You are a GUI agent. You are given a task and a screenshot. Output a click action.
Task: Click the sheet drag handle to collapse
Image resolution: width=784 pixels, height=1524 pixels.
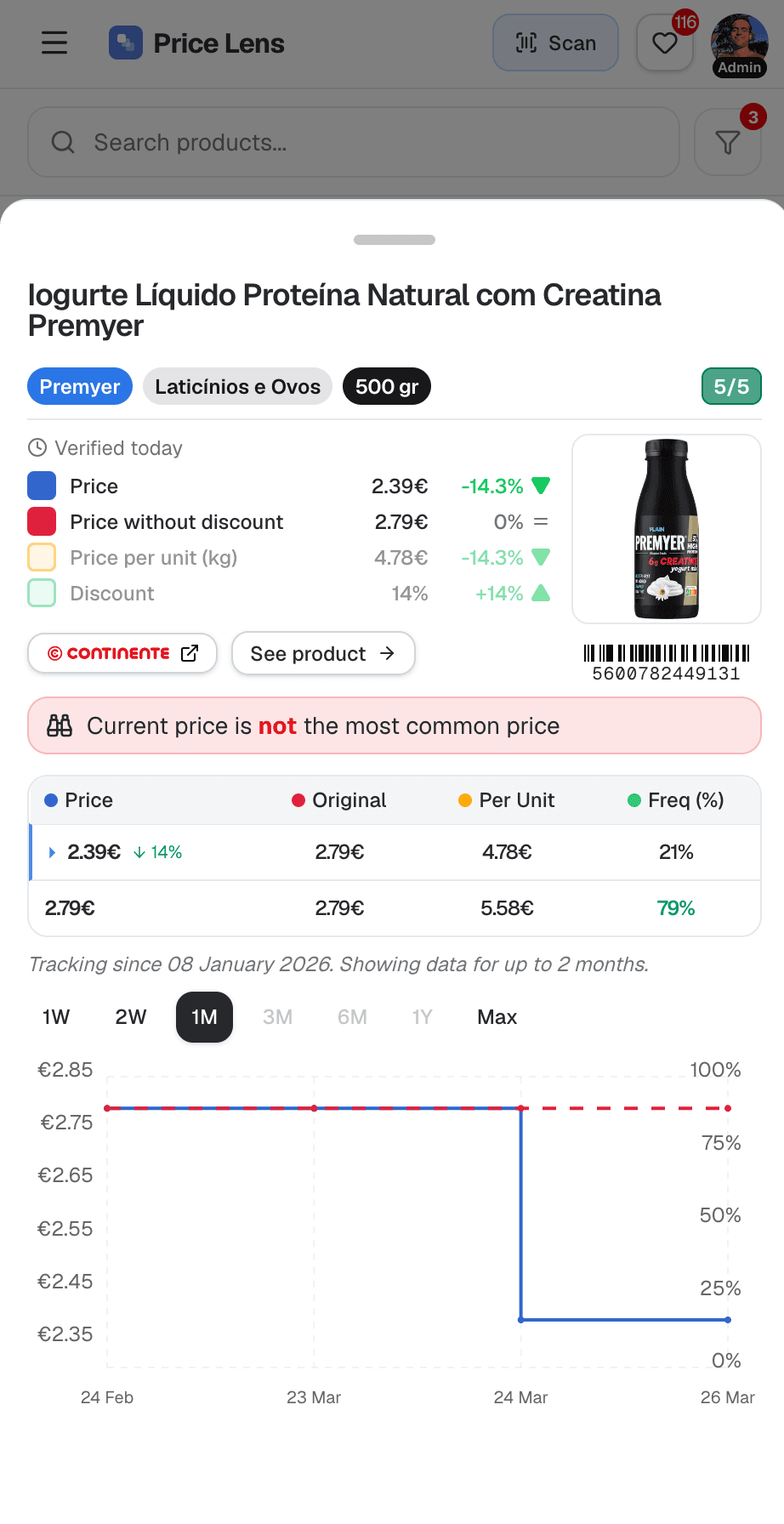point(394,240)
